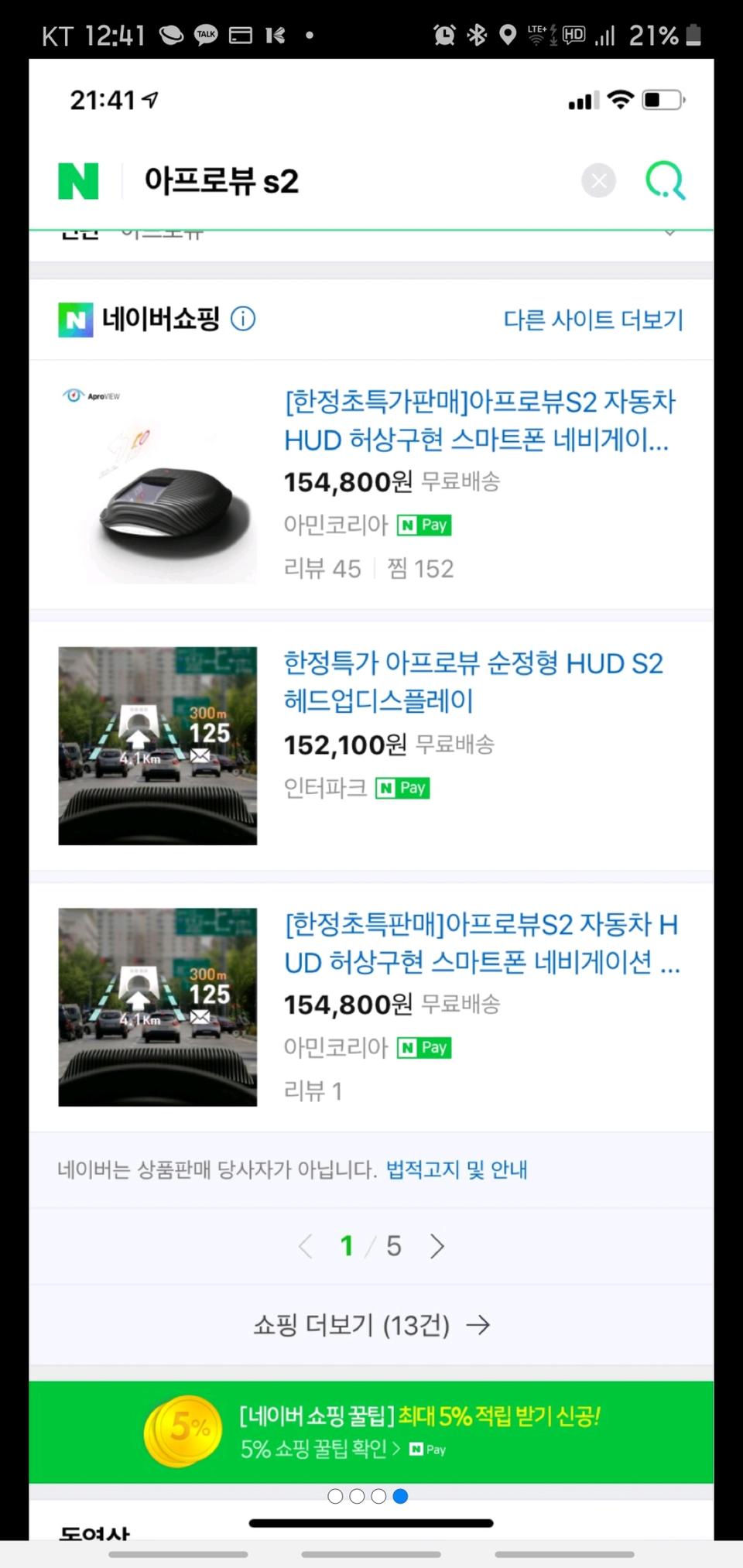Open page 1 in the pagination
The image size is (743, 1568).
click(x=346, y=1246)
